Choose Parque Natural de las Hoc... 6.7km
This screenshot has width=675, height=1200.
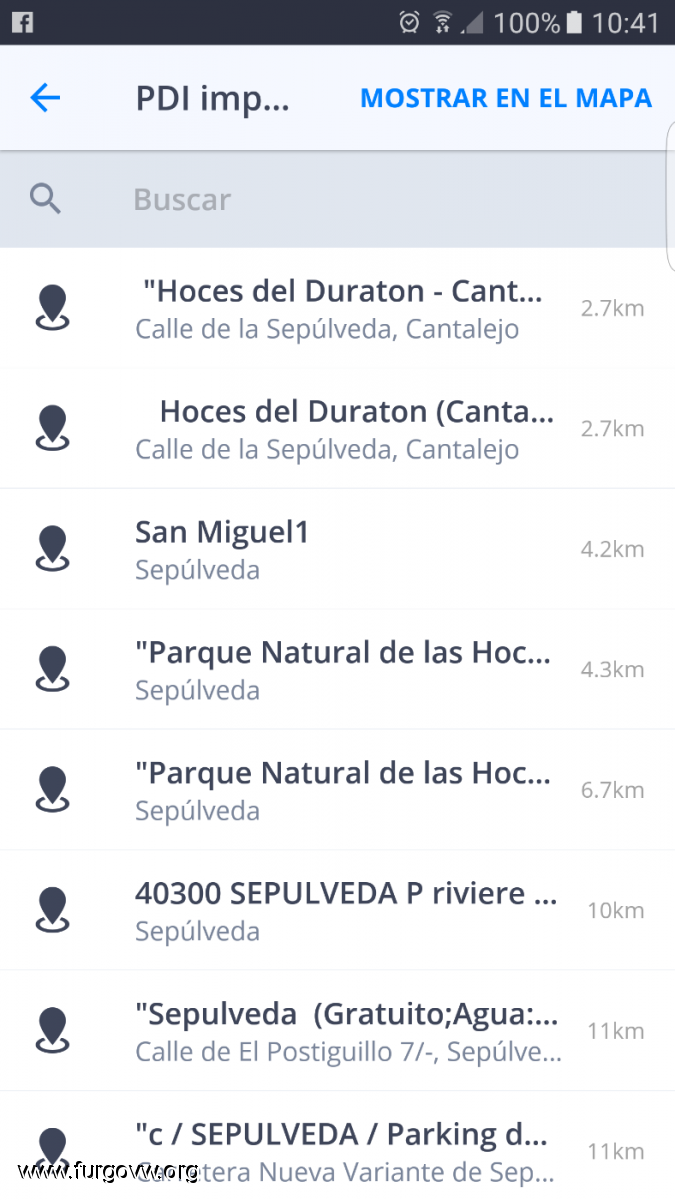[x=337, y=790]
